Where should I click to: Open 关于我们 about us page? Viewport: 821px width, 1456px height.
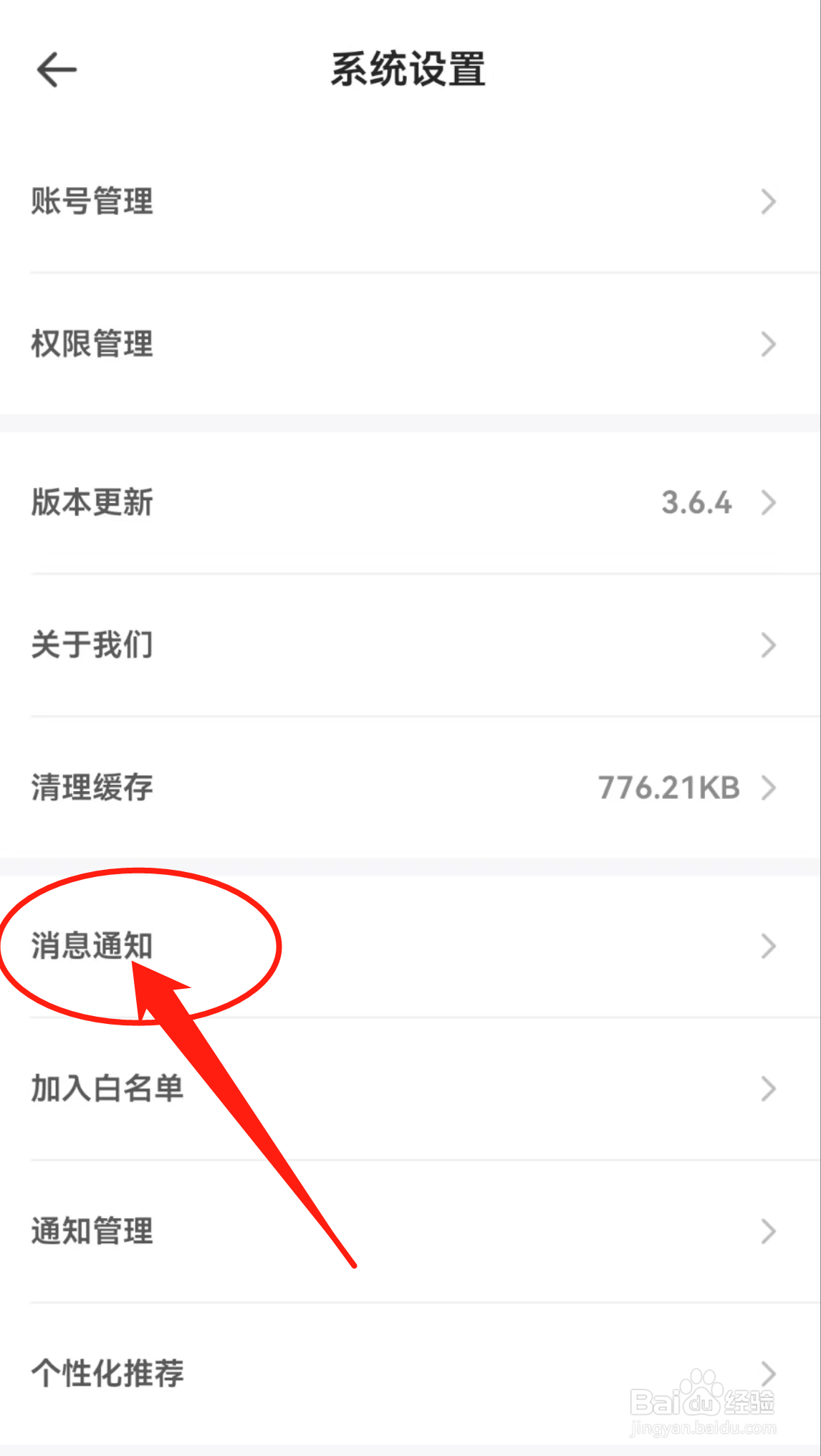(x=92, y=645)
